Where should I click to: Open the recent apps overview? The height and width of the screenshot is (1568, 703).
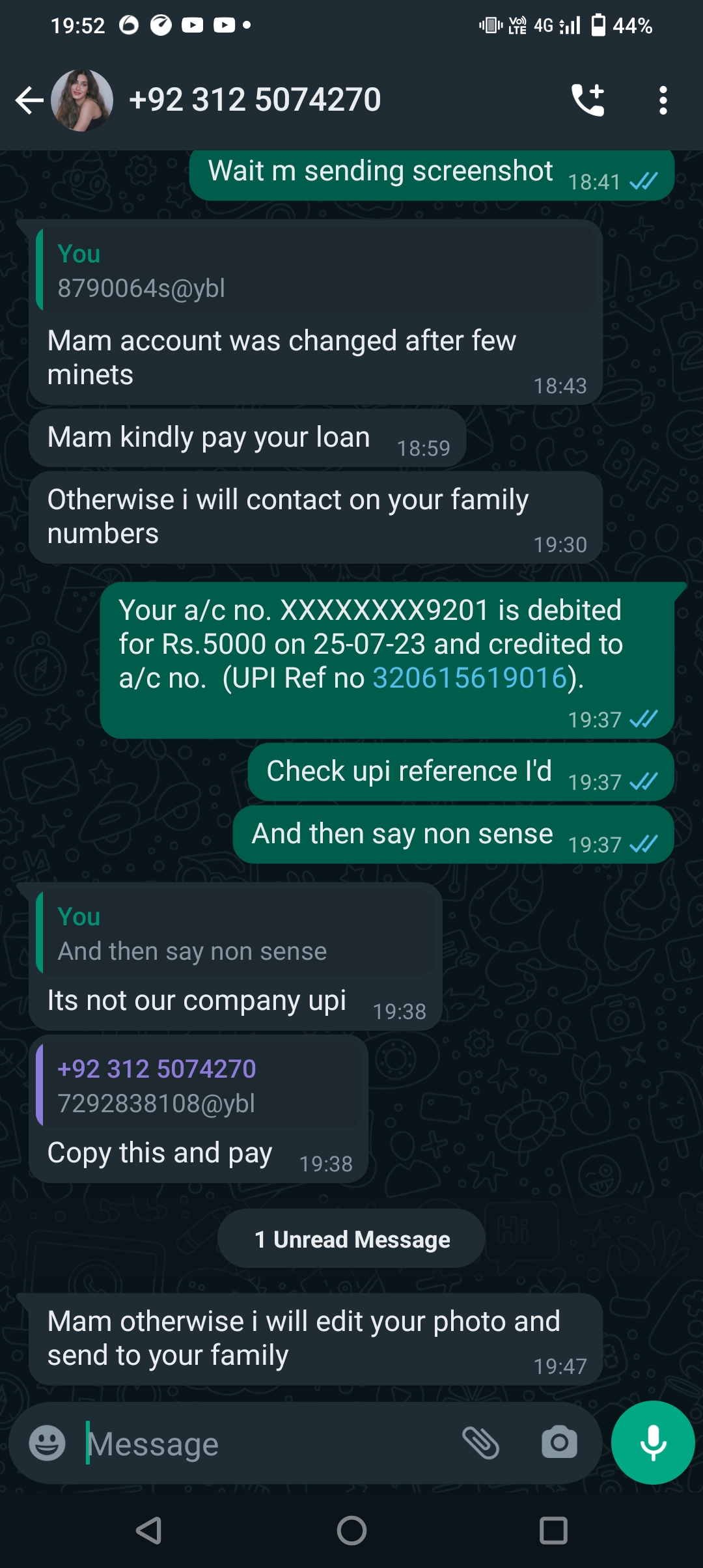click(553, 1530)
